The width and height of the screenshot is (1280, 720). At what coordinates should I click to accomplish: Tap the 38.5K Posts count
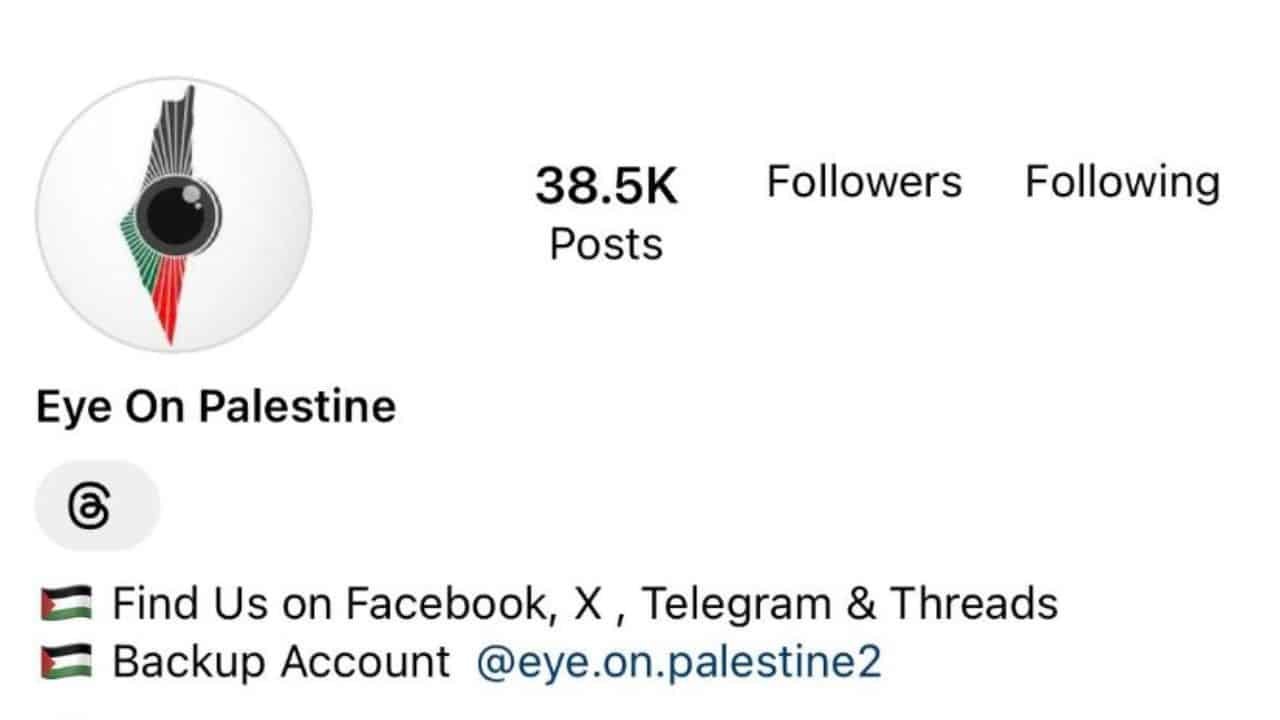[x=606, y=212]
